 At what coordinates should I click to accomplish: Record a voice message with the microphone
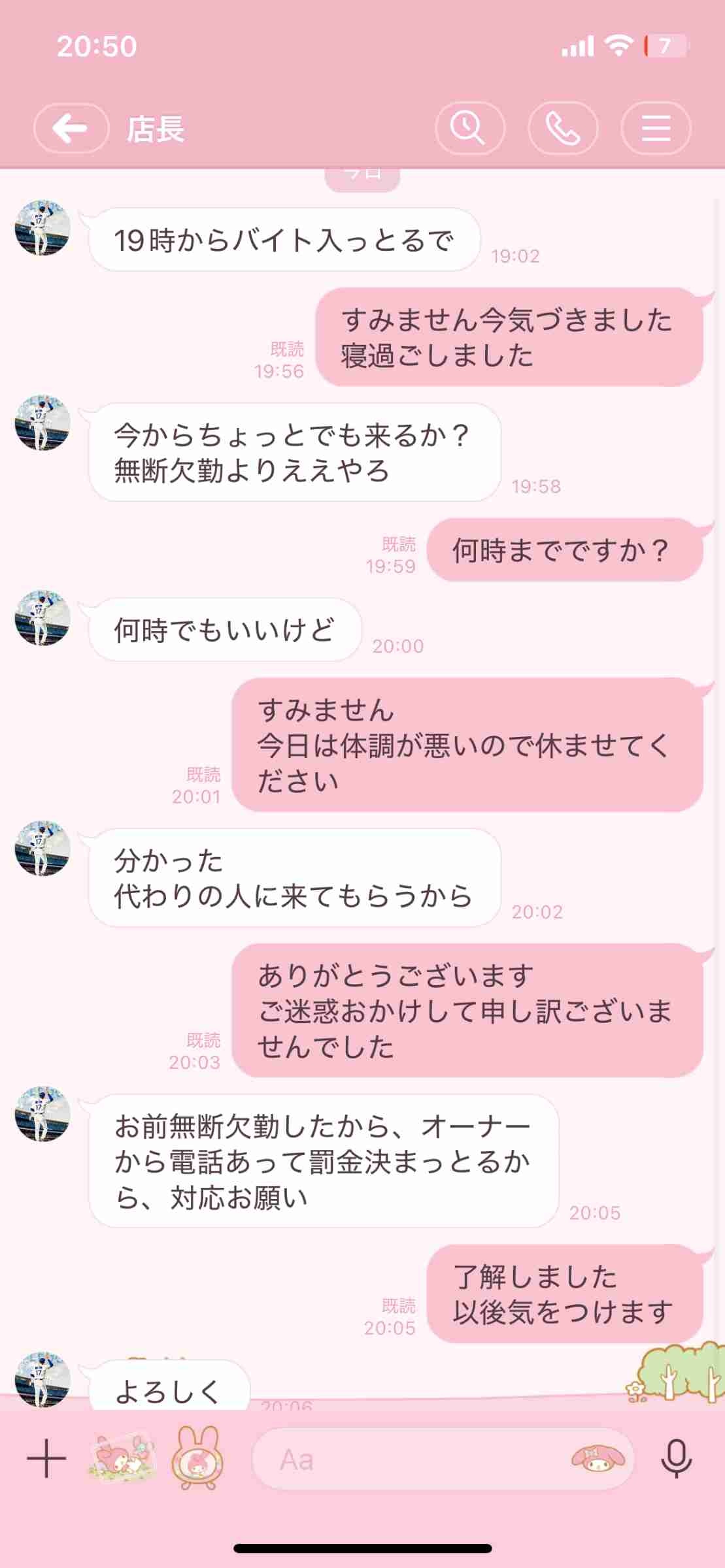pyautogui.click(x=676, y=1459)
